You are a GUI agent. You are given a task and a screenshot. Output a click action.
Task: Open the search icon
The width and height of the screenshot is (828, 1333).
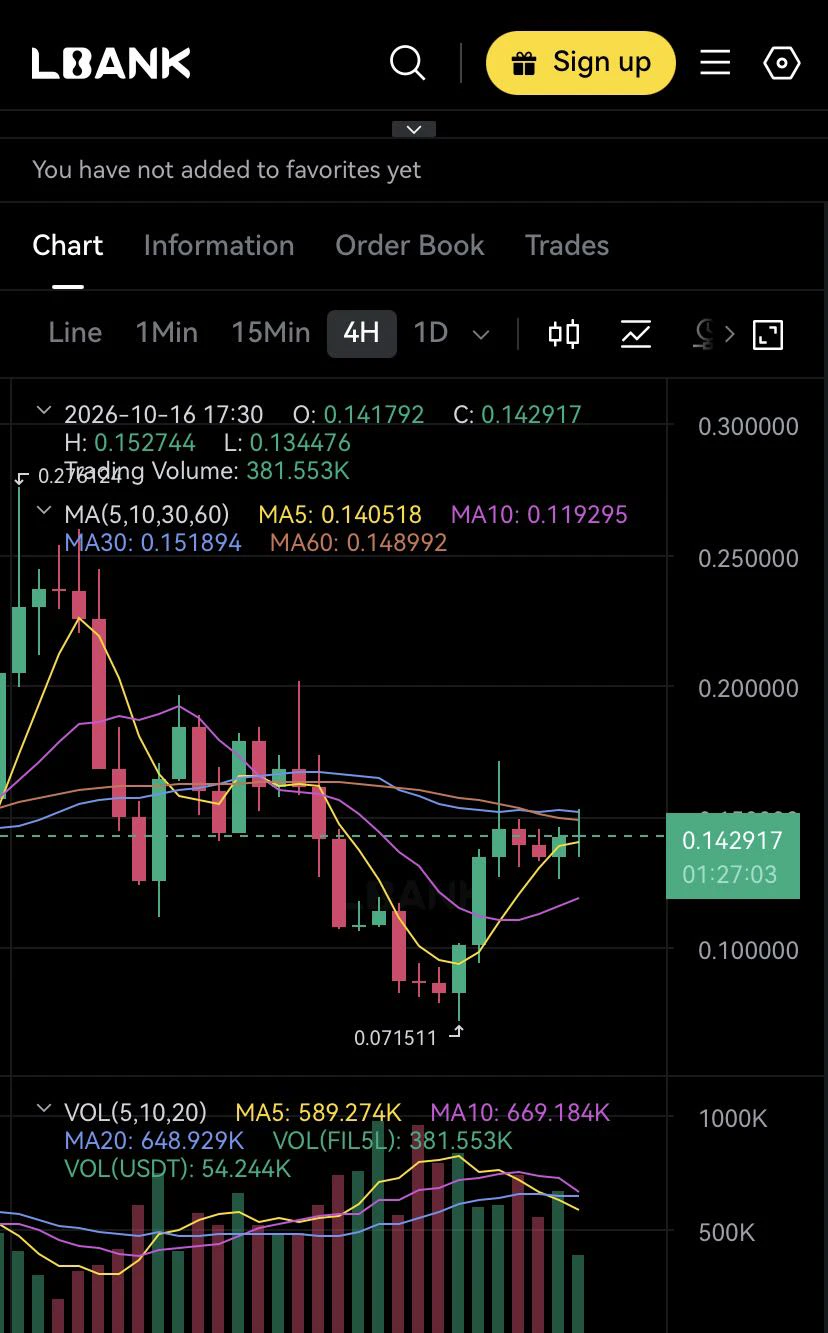click(x=407, y=63)
